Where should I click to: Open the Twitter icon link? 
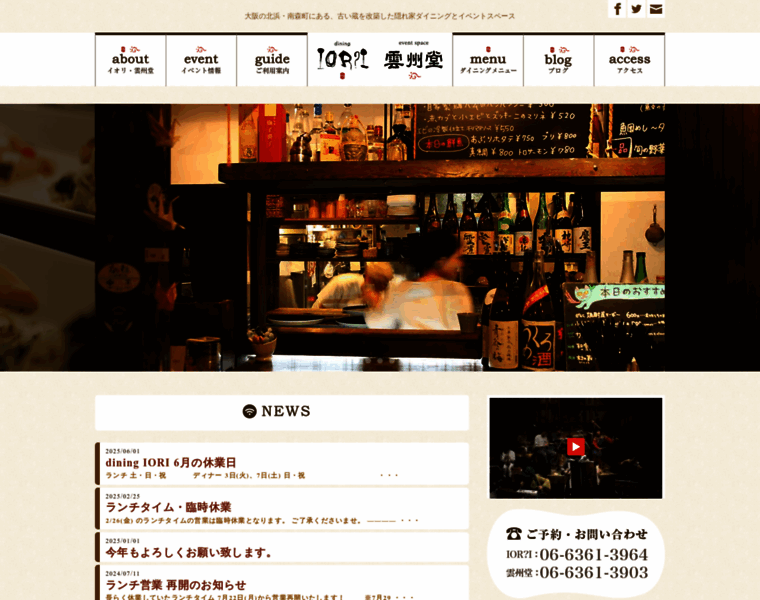[636, 9]
